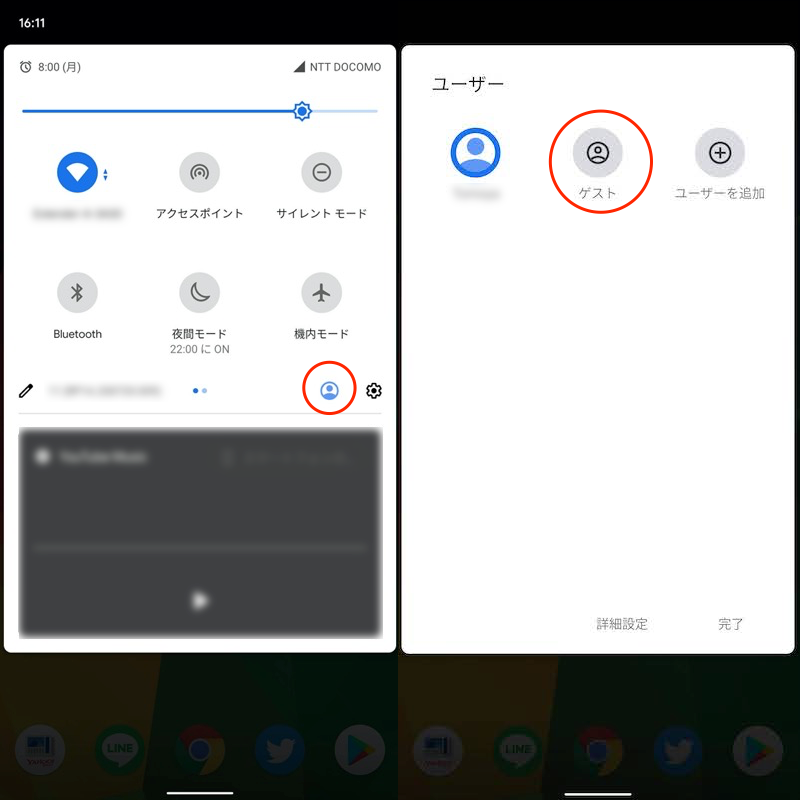
Task: Open 詳細設定 for users
Action: point(622,624)
